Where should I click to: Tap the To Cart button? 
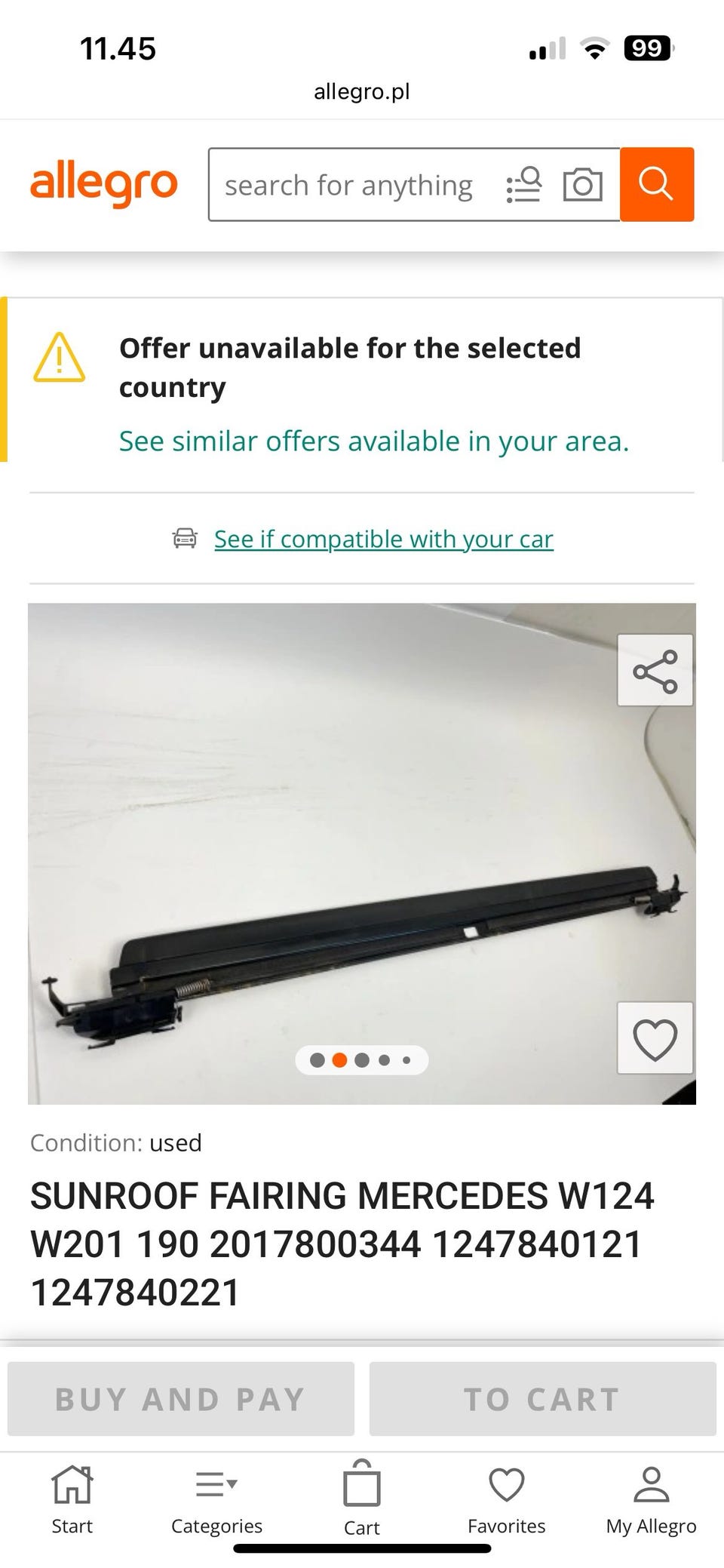coord(543,1399)
